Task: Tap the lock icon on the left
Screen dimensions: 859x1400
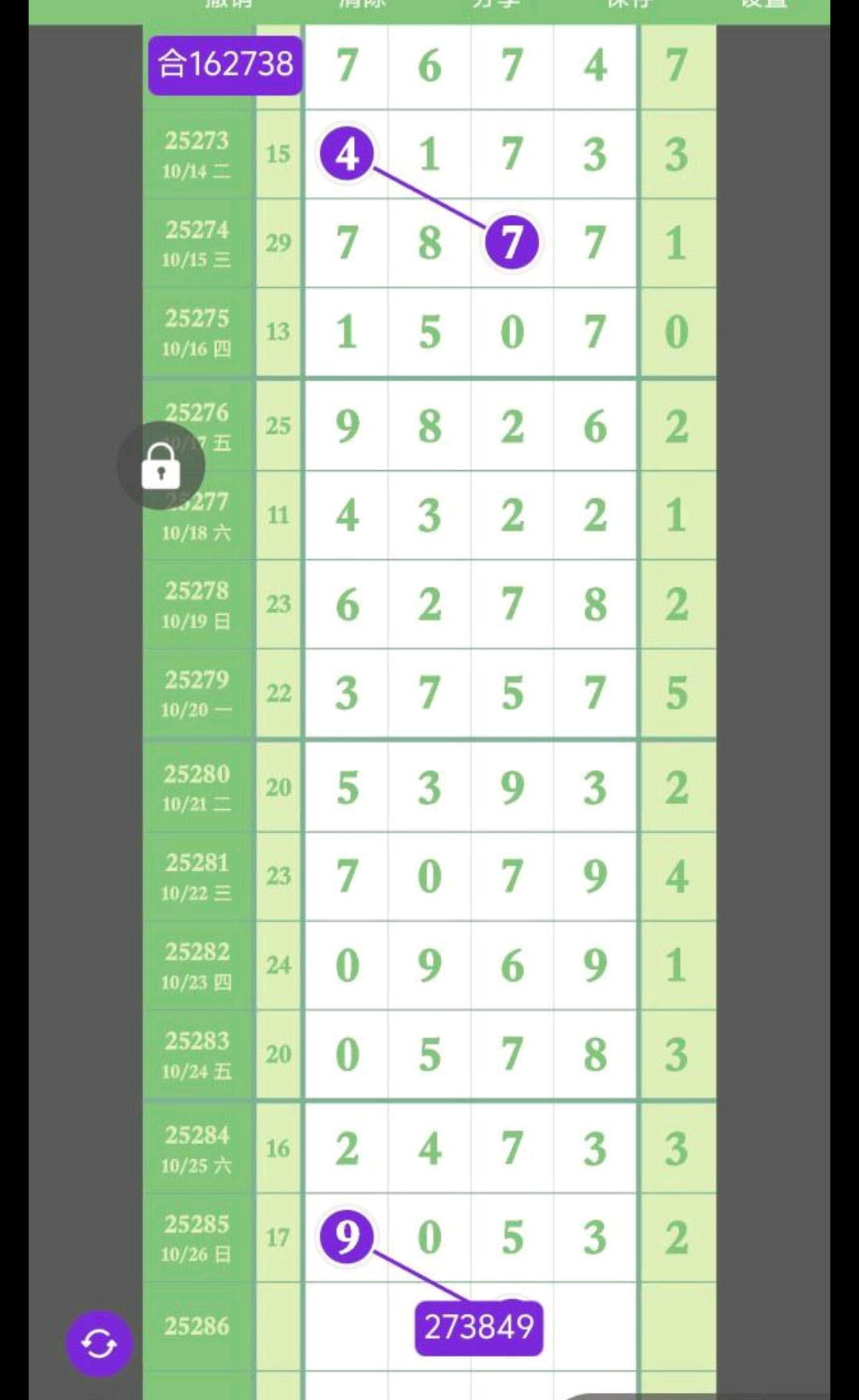Action: pyautogui.click(x=161, y=466)
